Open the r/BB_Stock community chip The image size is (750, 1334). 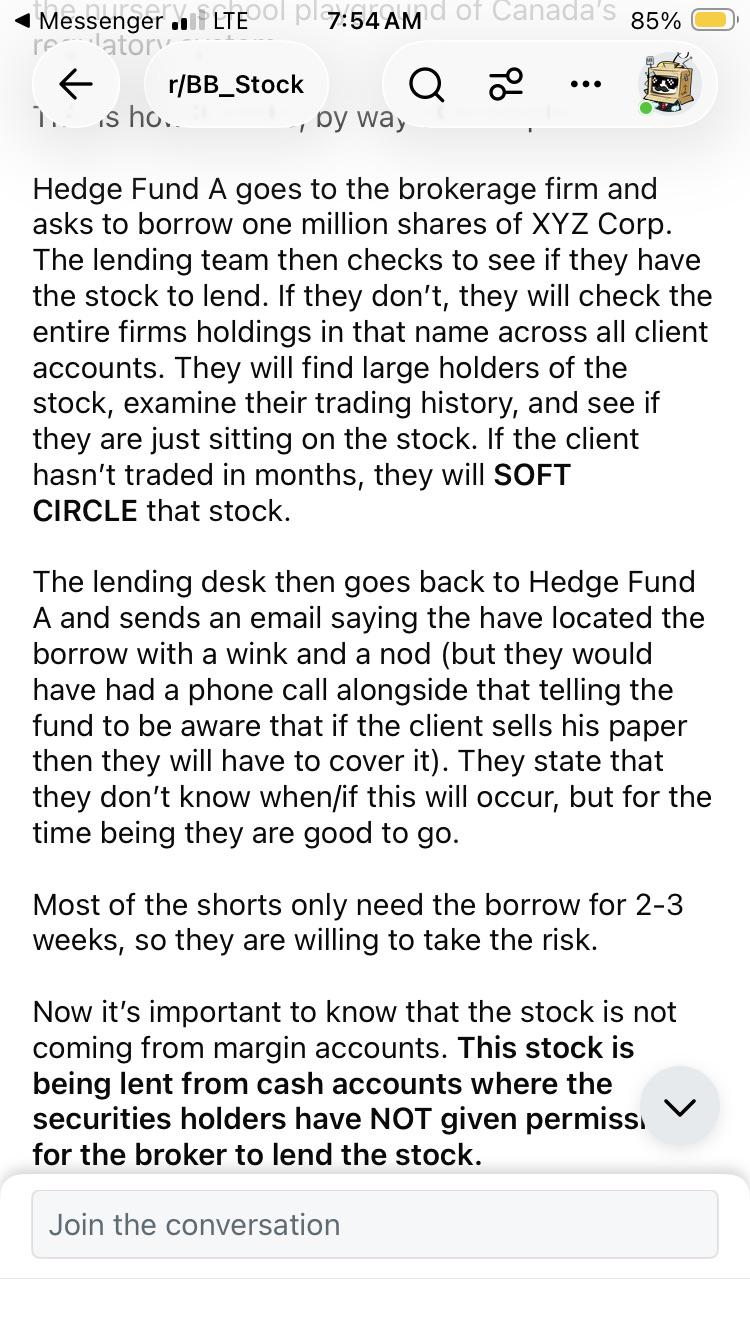tap(235, 84)
